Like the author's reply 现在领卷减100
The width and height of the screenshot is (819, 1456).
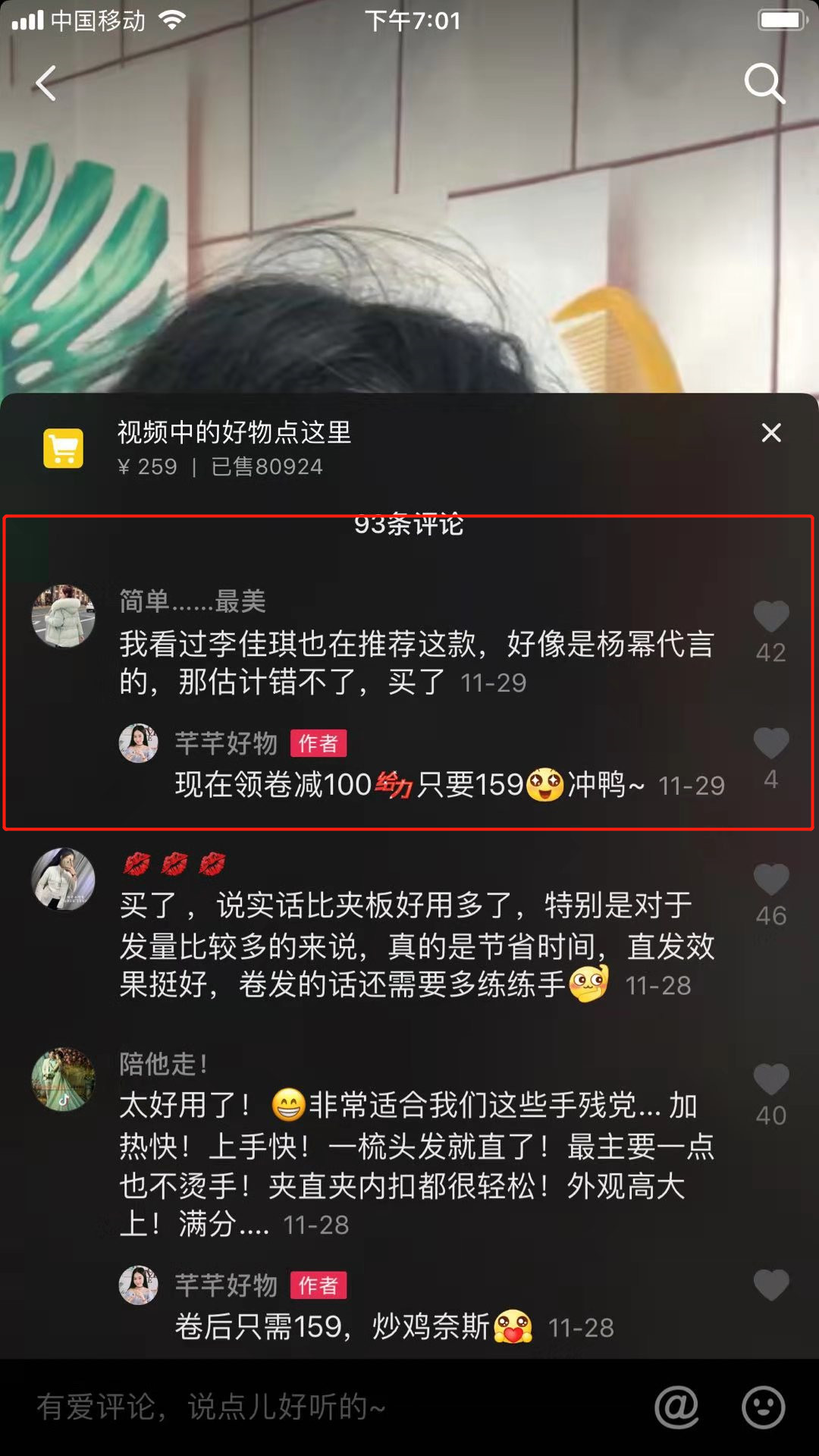tap(771, 744)
